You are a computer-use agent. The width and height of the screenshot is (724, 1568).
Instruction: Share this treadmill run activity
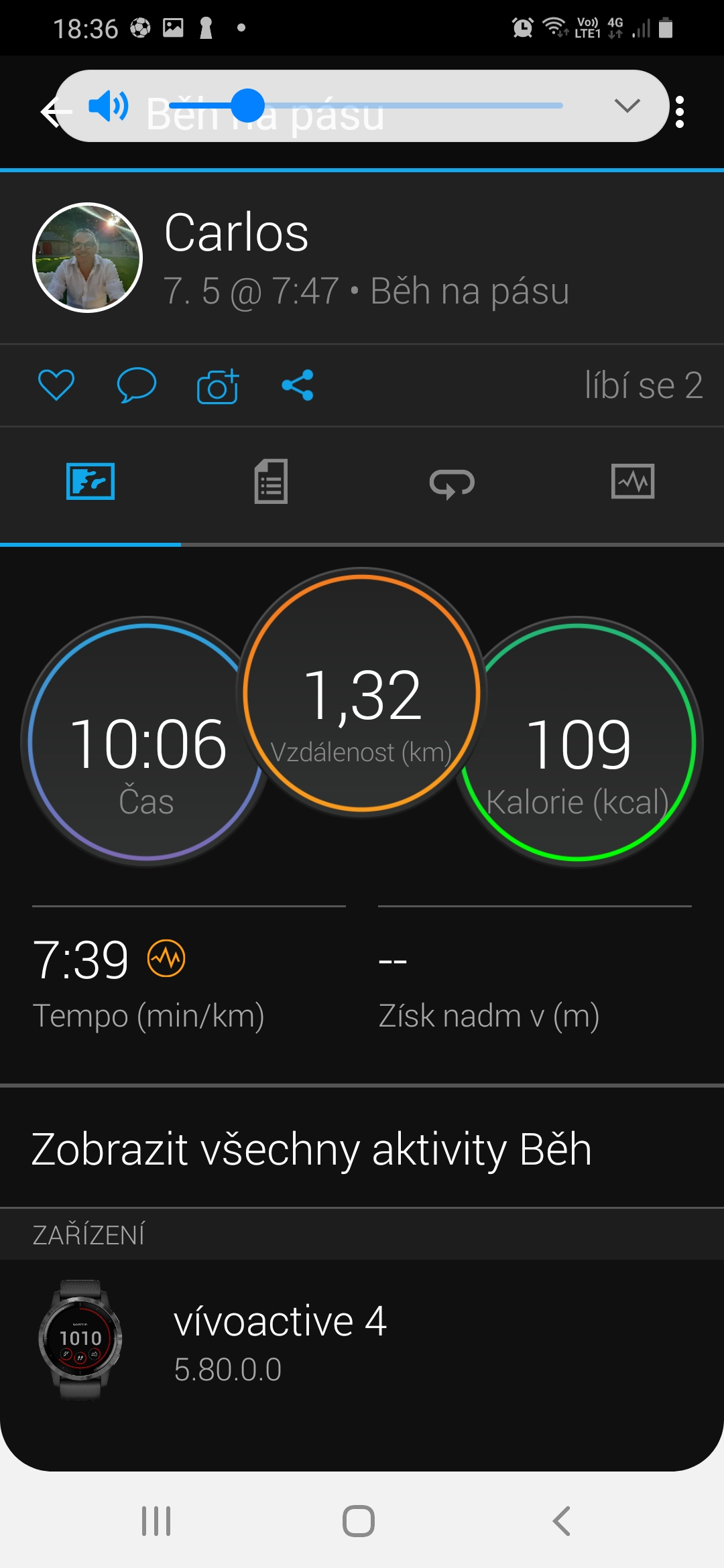(x=298, y=385)
